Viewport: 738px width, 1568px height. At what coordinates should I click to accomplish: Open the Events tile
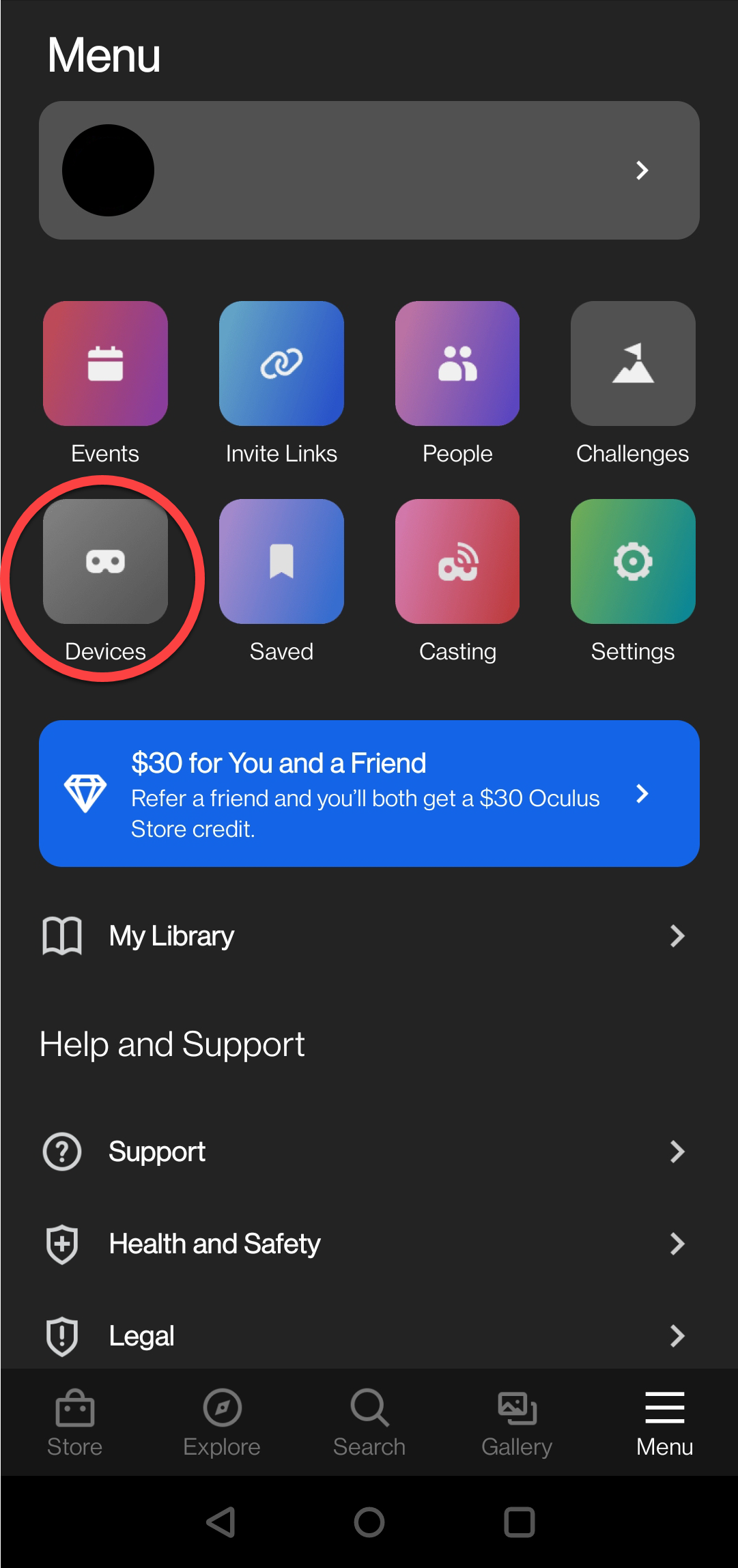(x=105, y=364)
